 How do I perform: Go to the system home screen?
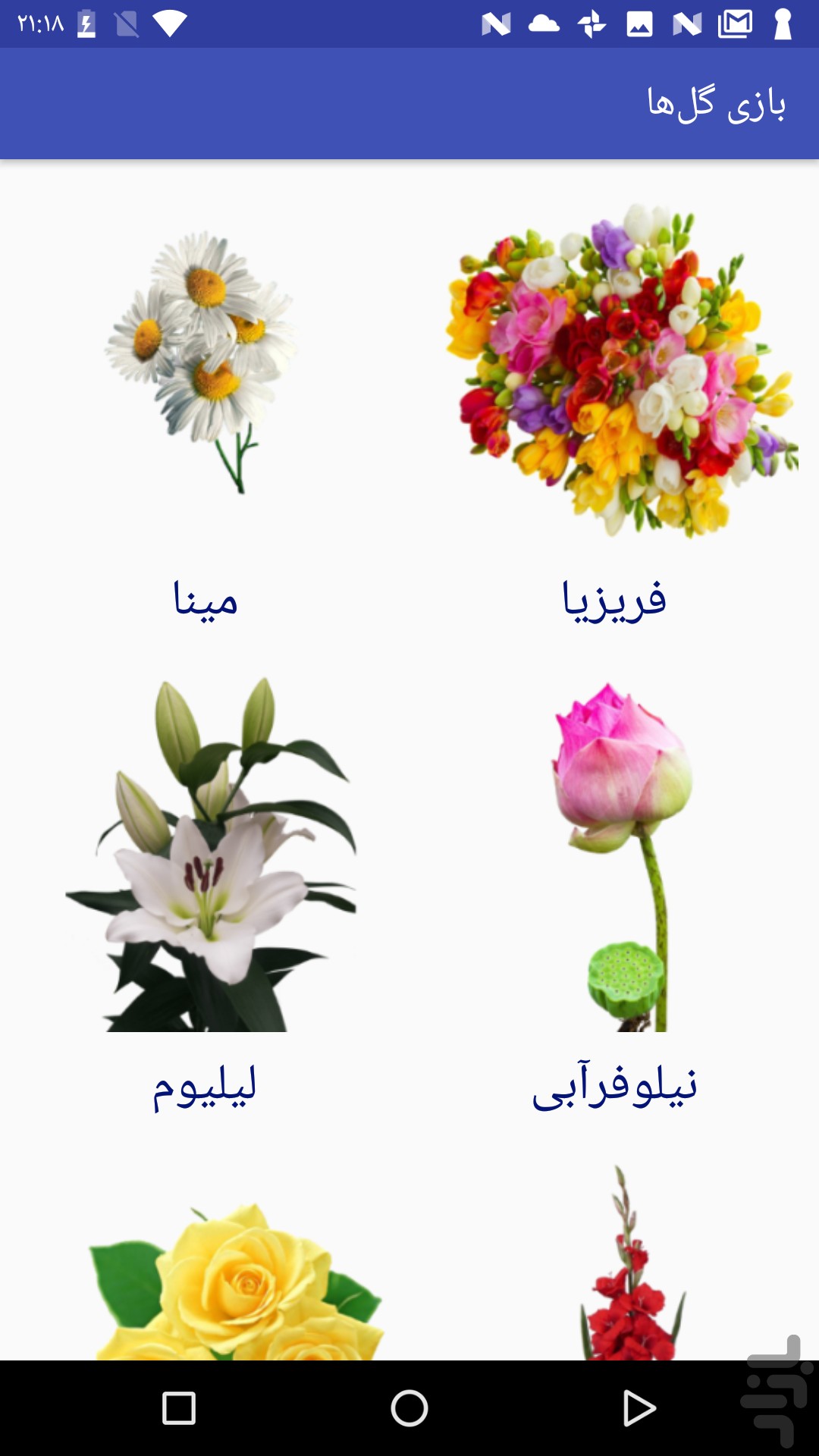pyautogui.click(x=409, y=1408)
